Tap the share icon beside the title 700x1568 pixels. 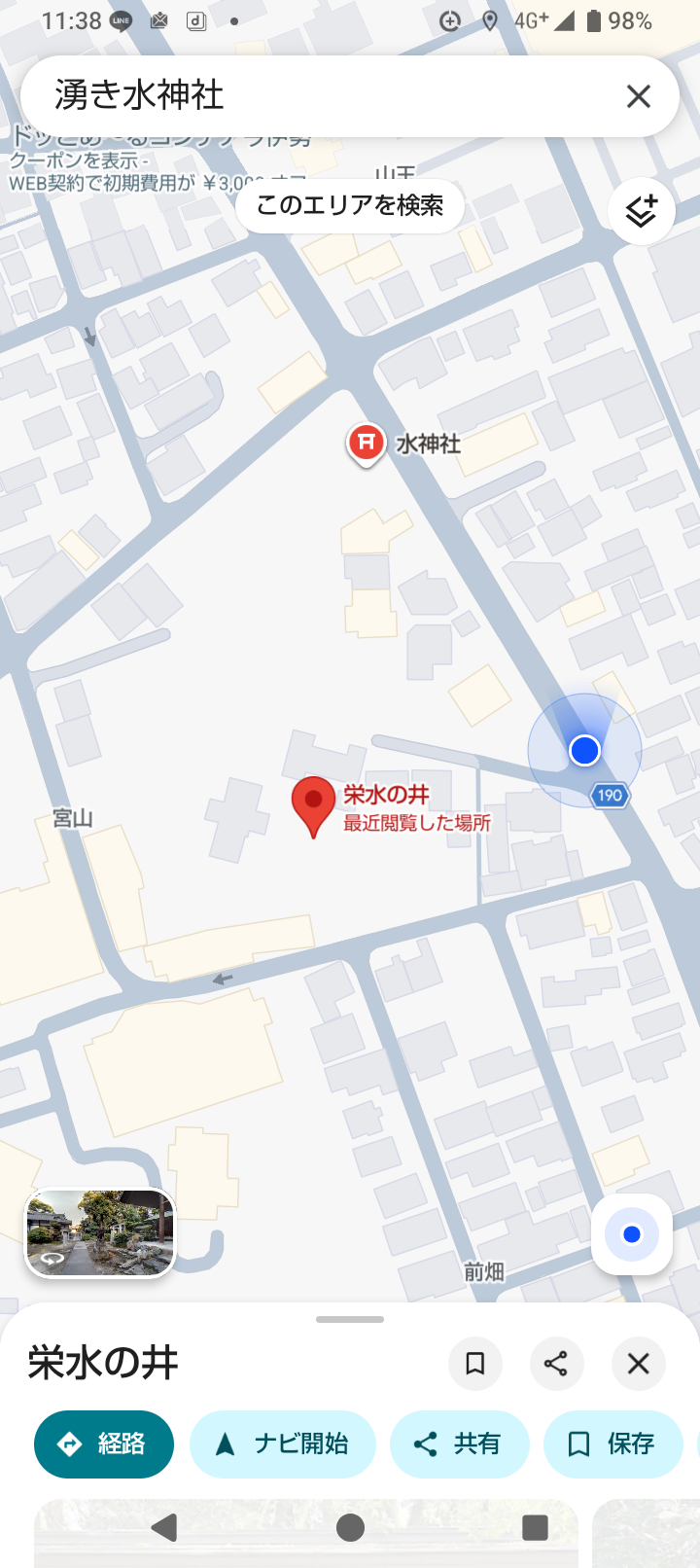pyautogui.click(x=556, y=1364)
